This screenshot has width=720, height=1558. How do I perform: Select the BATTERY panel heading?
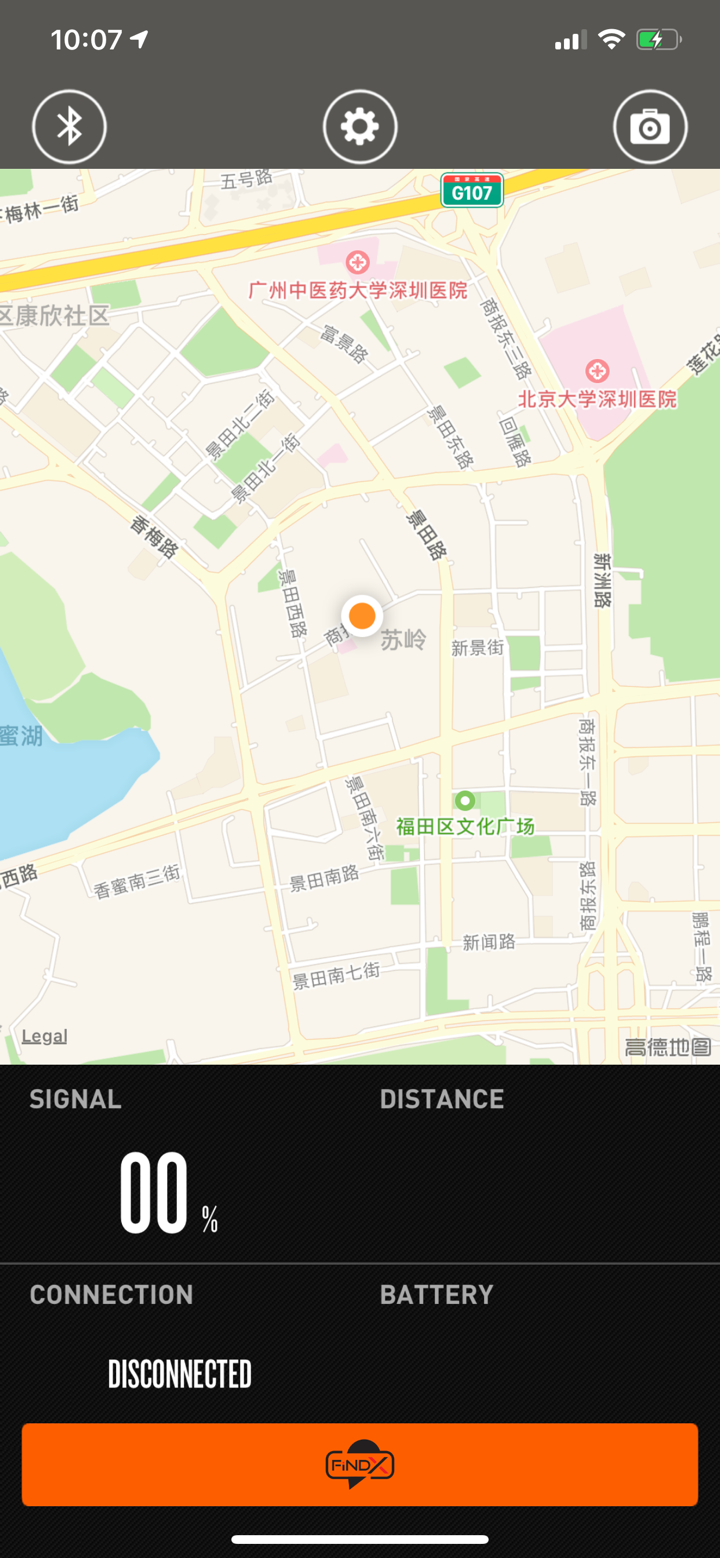(x=437, y=1294)
